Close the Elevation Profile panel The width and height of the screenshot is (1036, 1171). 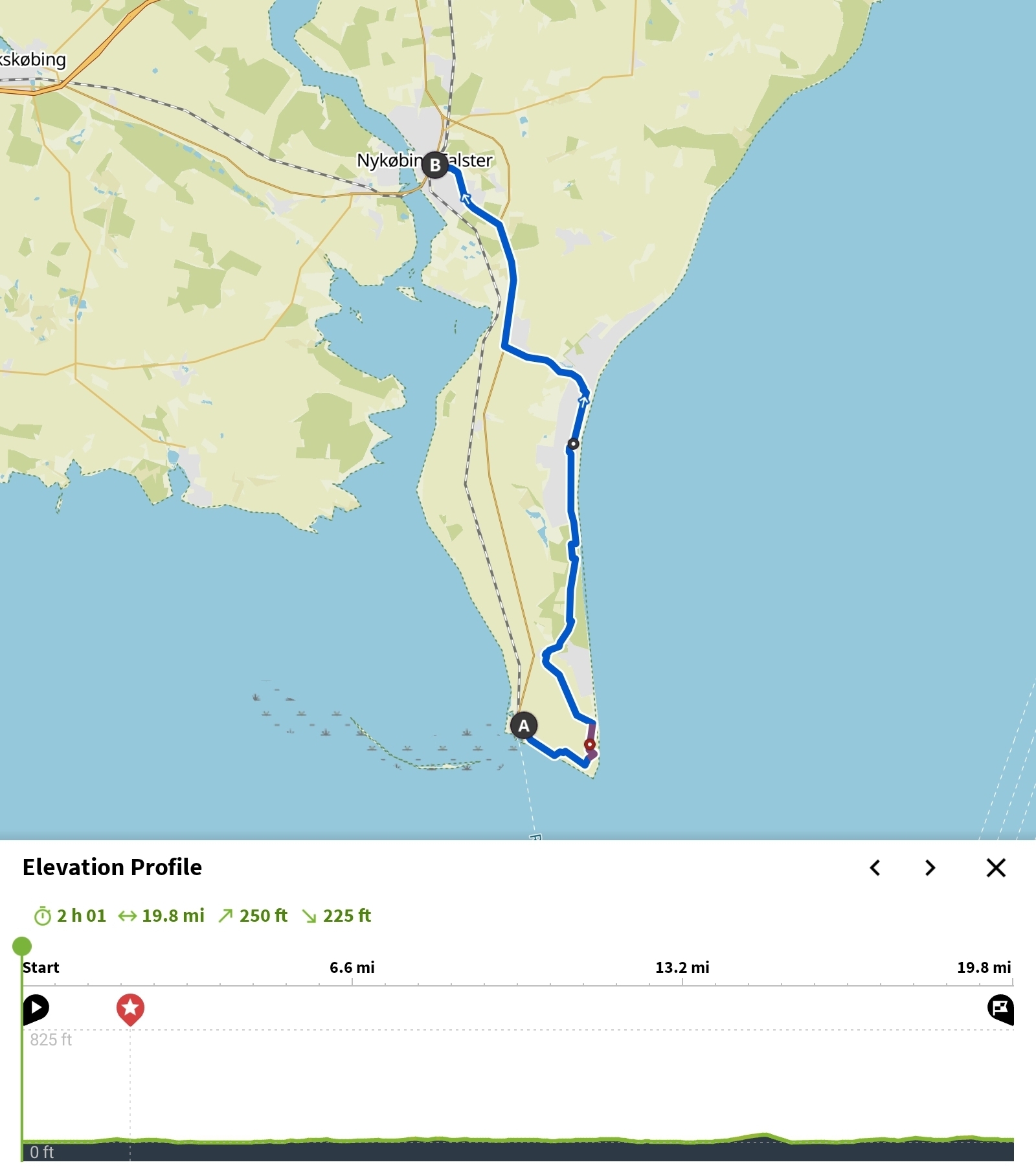[x=996, y=867]
